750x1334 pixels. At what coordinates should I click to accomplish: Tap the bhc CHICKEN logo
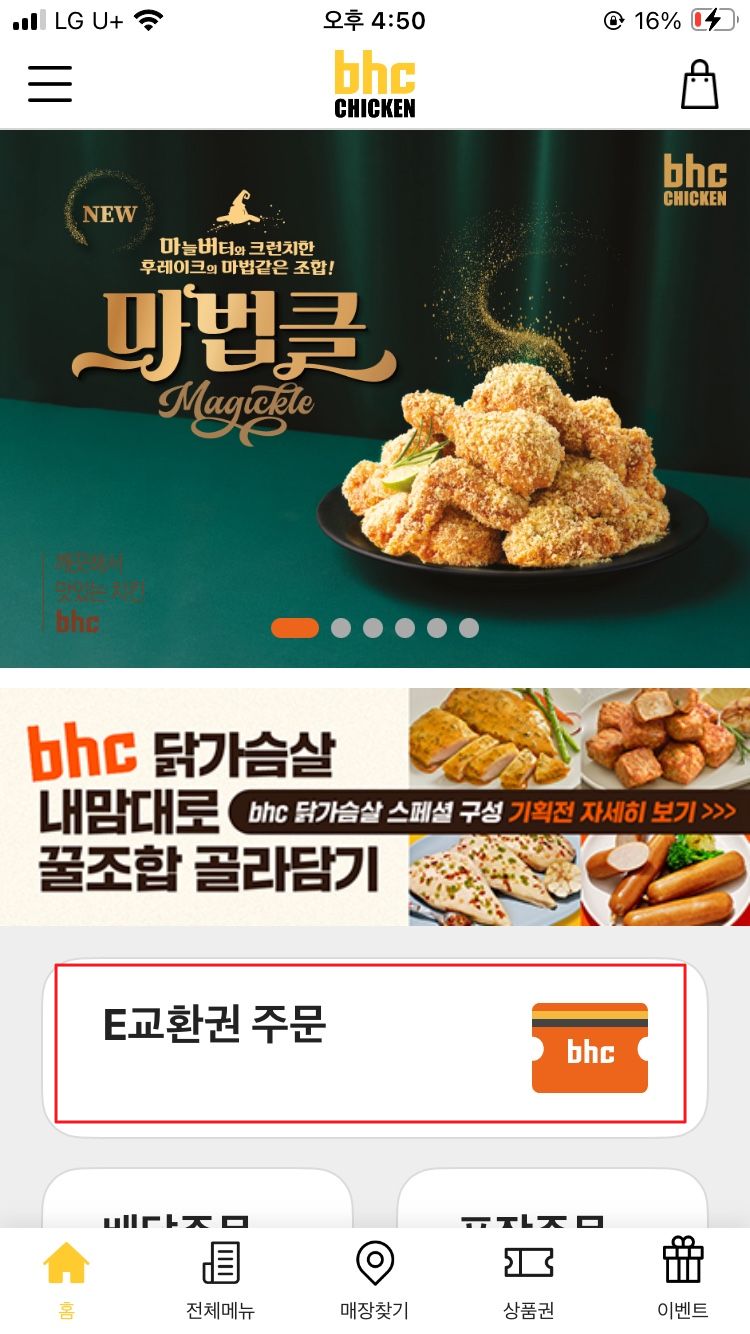point(374,84)
